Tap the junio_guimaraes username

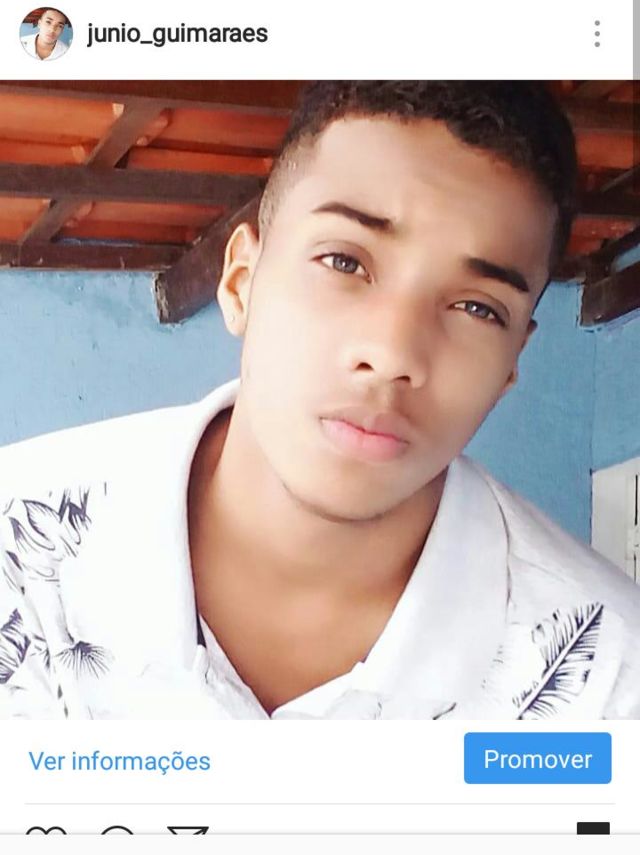pyautogui.click(x=177, y=34)
